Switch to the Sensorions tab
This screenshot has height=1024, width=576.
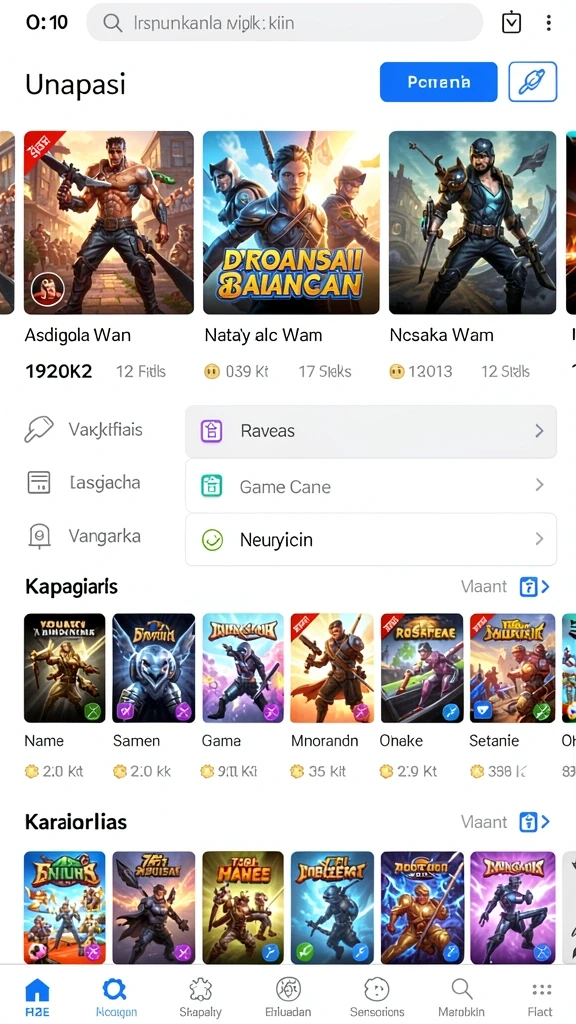point(377,997)
